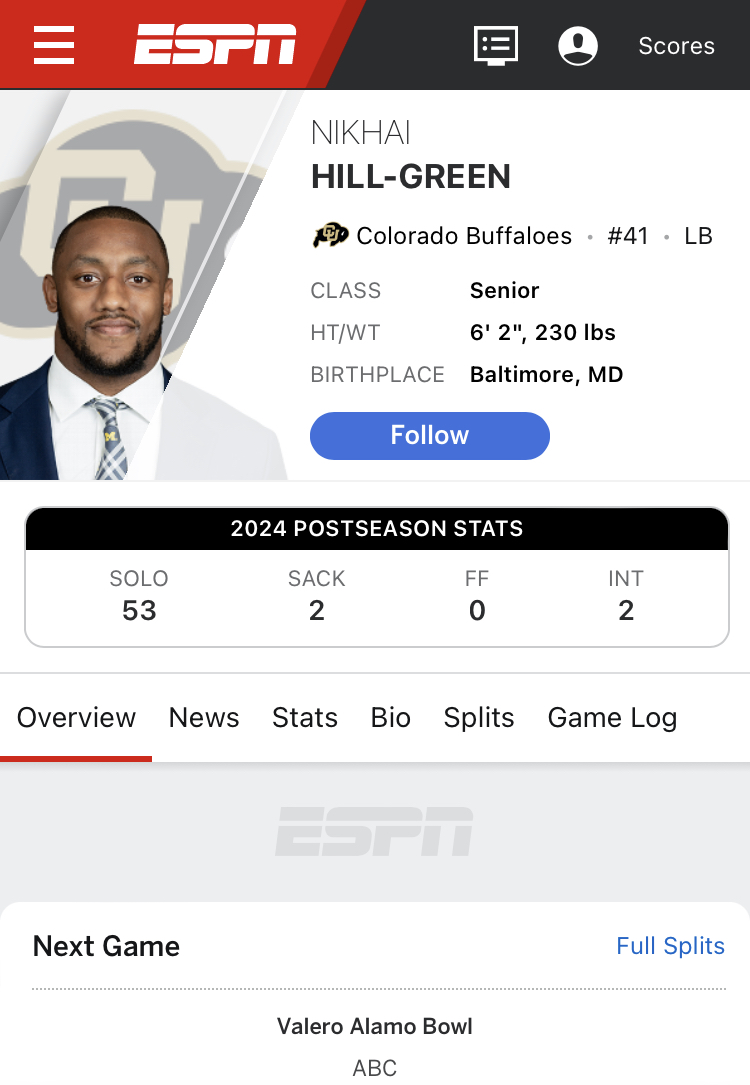Open Scores in the header
The image size is (750, 1085).
point(676,46)
